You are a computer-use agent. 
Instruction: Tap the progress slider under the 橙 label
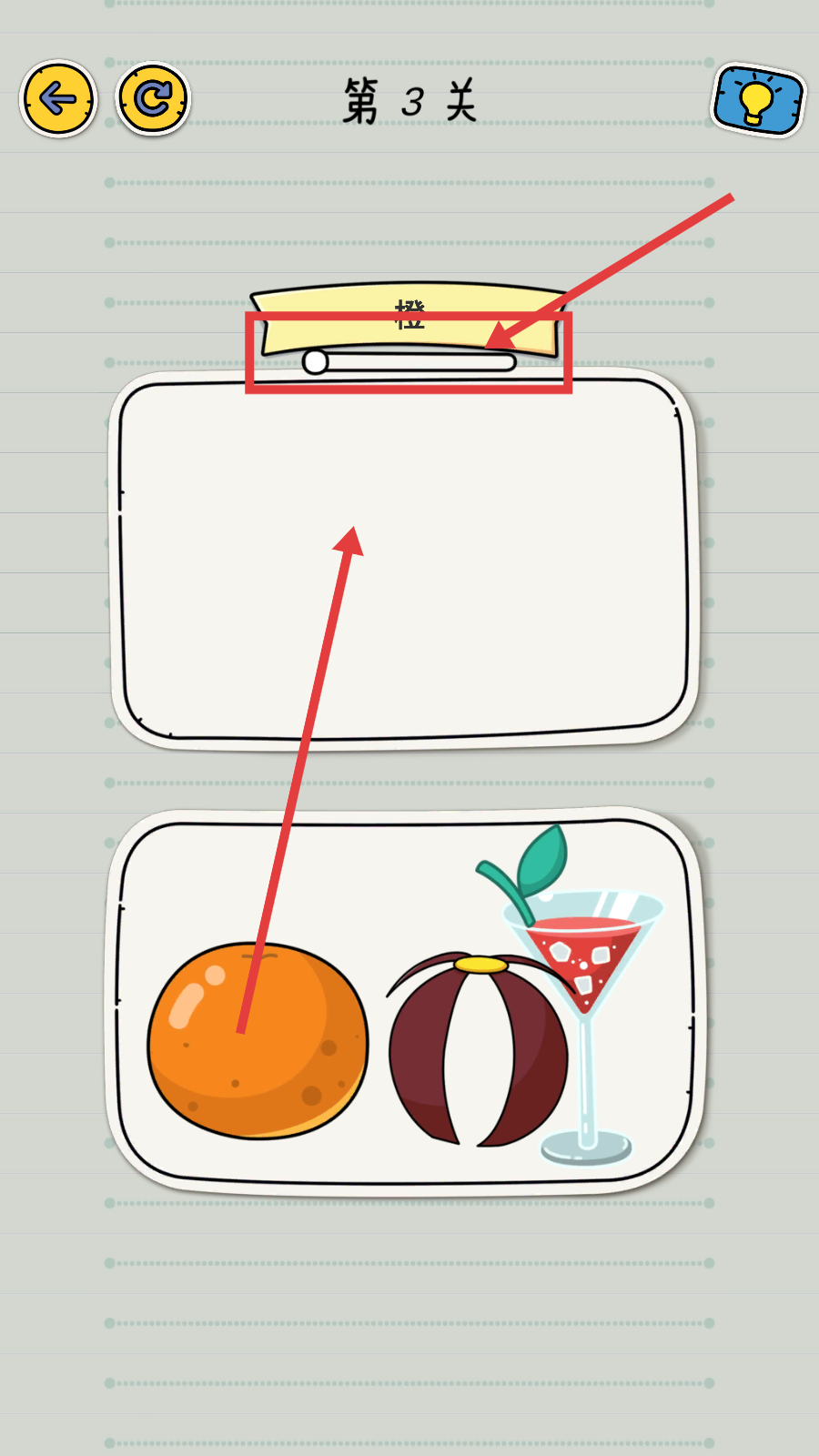(409, 362)
